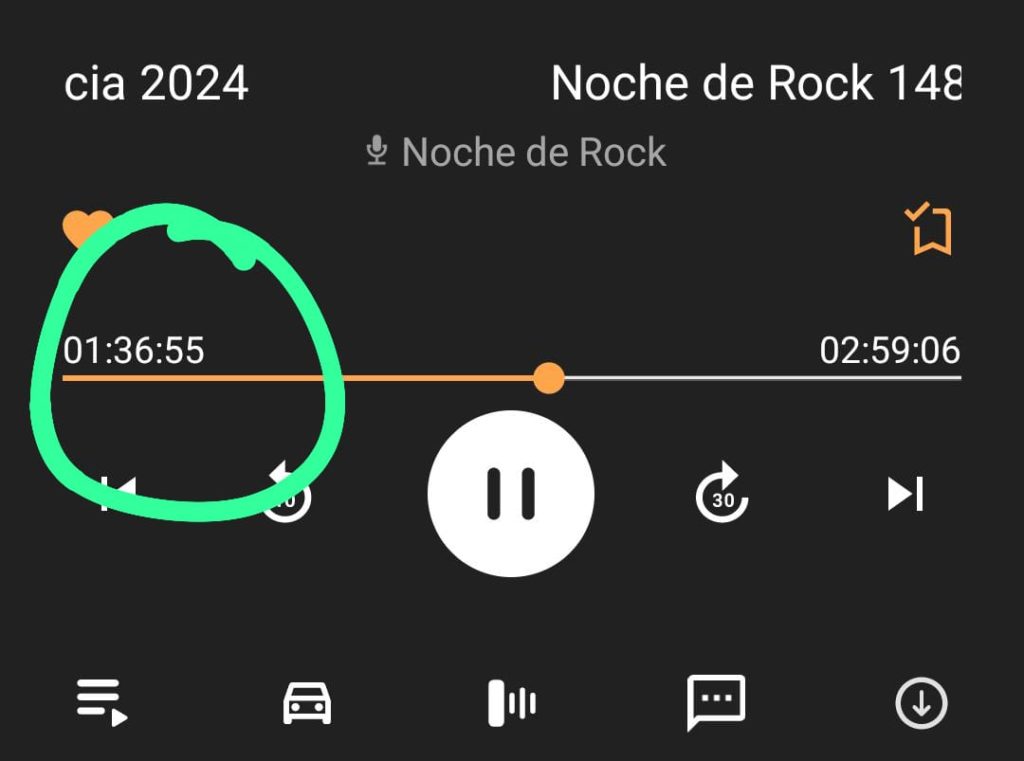
Task: Rewind 30 seconds
Action: click(287, 493)
